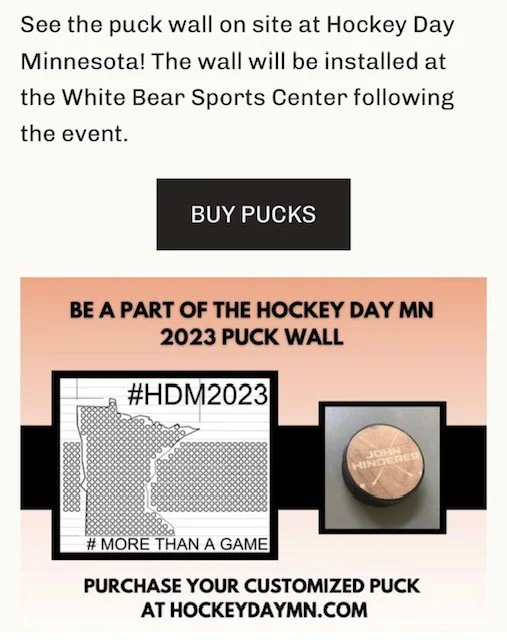This screenshot has height=640, width=507.
Task: Open the Hockey Day MN puck wall banner
Action: tap(254, 455)
